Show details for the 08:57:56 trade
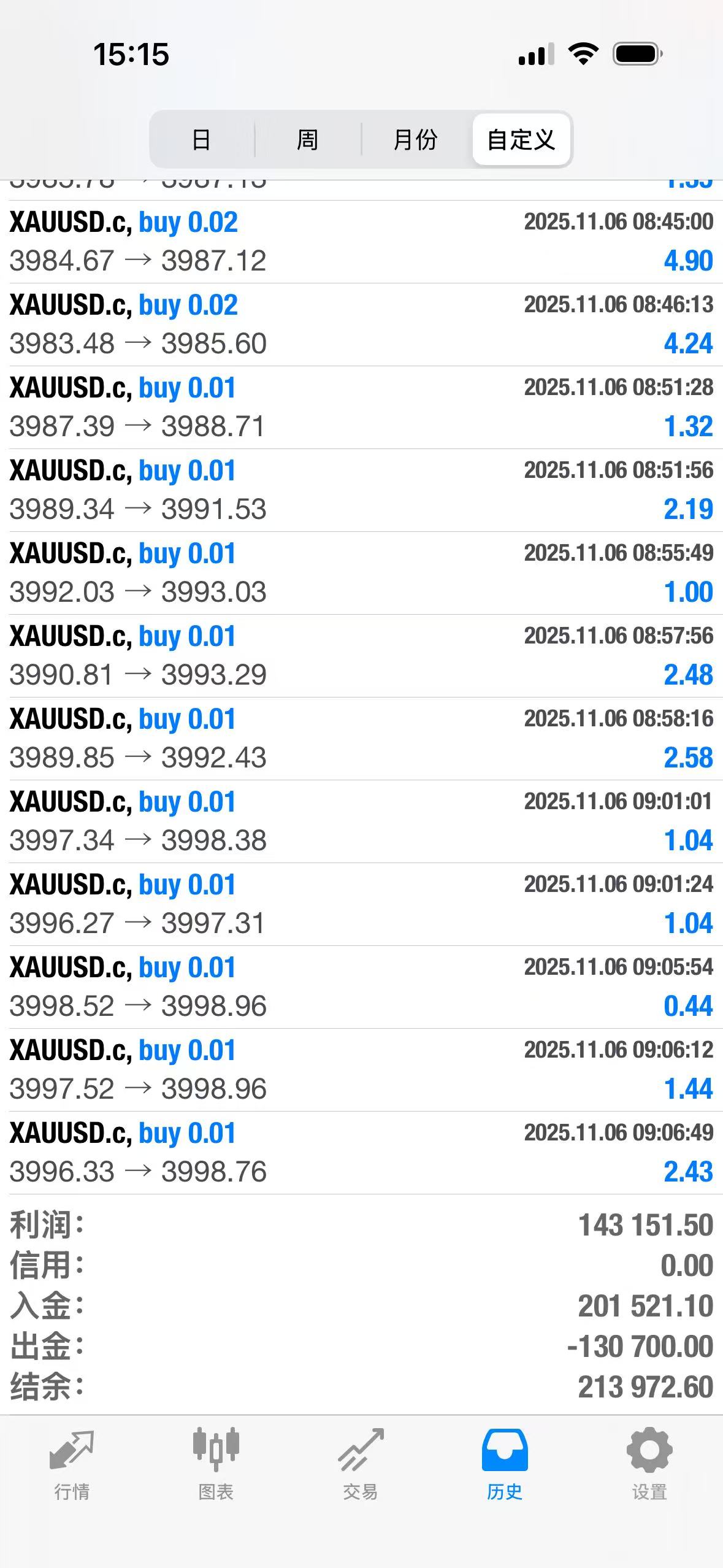 [x=361, y=656]
